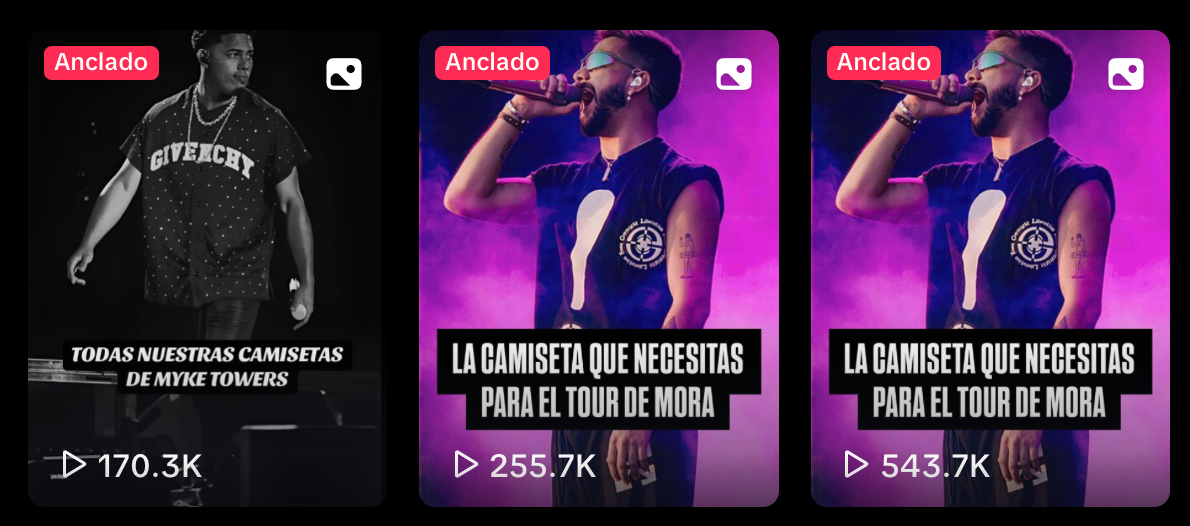
Task: Open the Mora tour post with 255.7K views
Action: [598, 268]
